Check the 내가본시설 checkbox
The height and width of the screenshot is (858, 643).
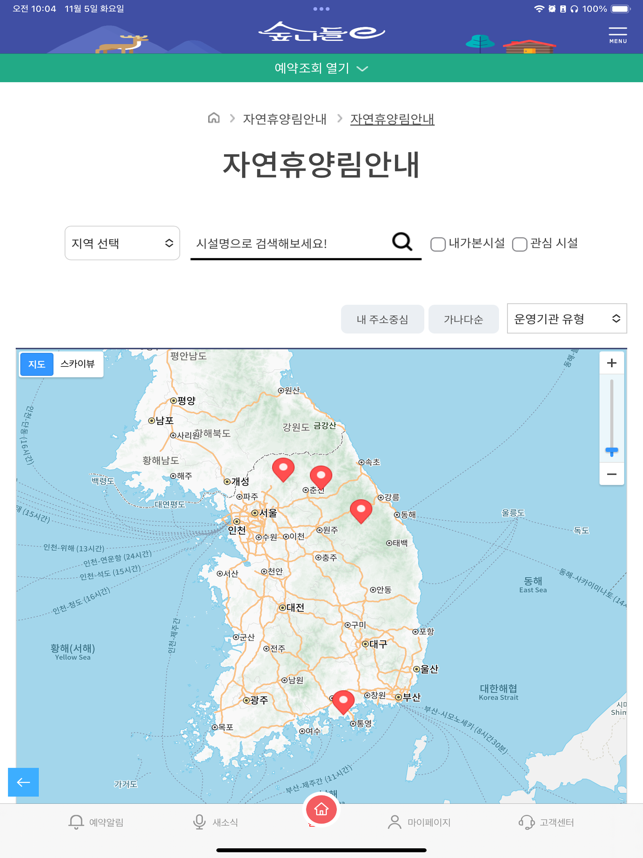(x=438, y=244)
